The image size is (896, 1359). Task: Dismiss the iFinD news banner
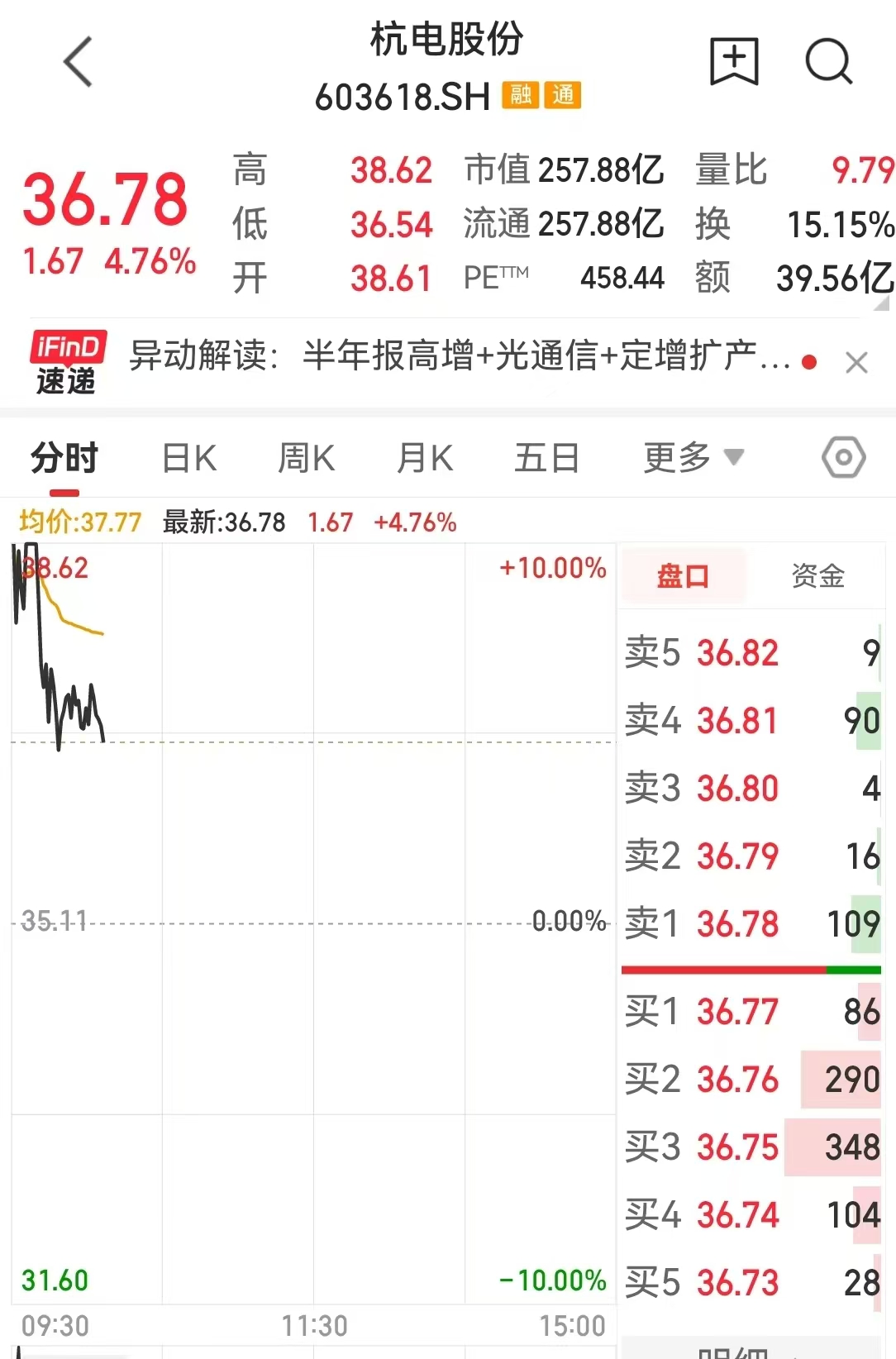856,362
